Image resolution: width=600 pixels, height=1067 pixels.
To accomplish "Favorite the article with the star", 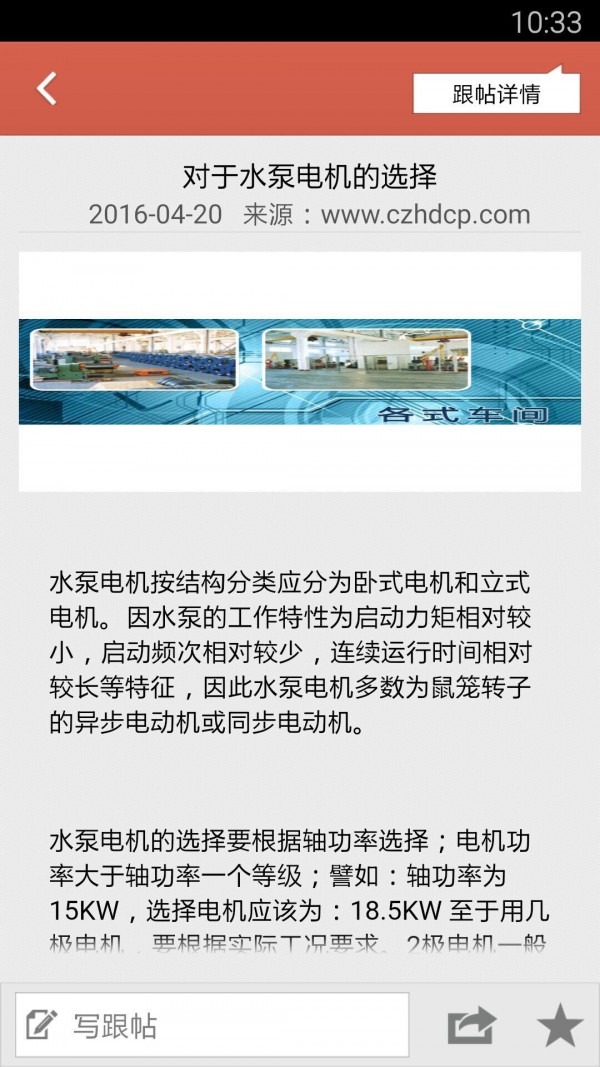I will pyautogui.click(x=559, y=1026).
